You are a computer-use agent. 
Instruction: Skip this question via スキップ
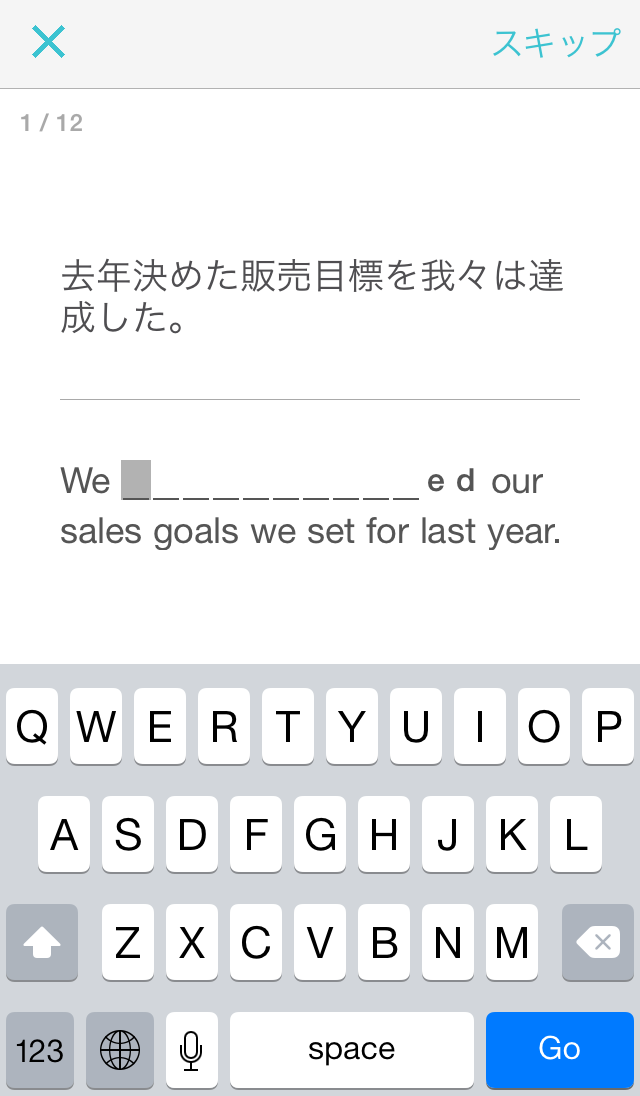[555, 43]
